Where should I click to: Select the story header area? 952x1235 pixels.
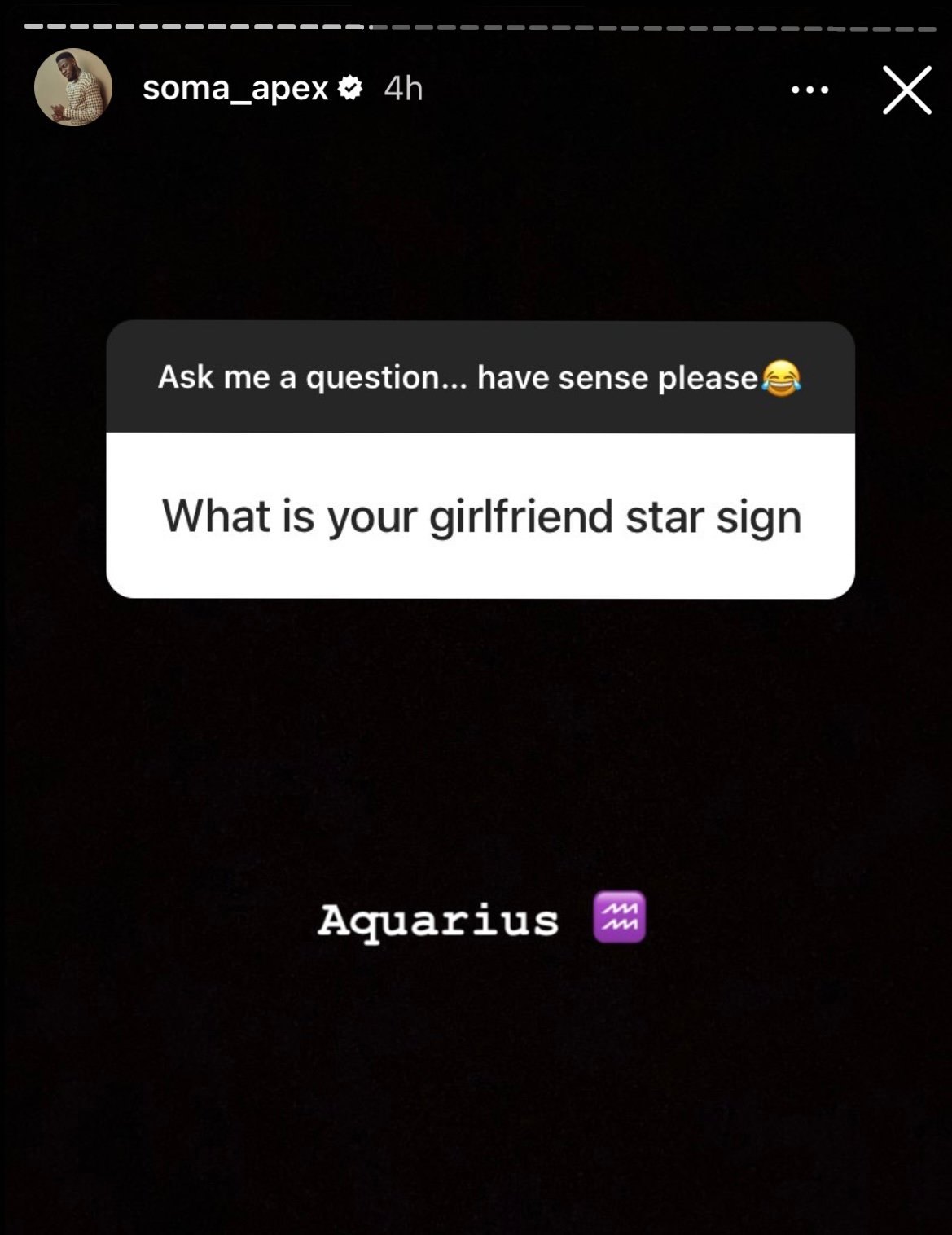point(476,90)
